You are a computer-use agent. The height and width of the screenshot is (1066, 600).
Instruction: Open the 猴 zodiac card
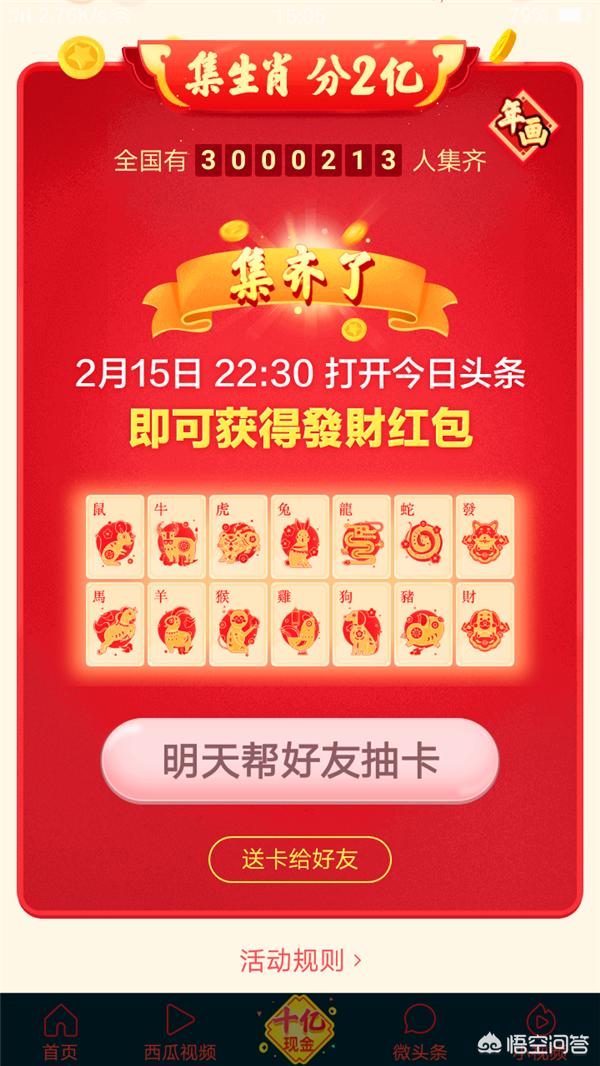click(238, 624)
